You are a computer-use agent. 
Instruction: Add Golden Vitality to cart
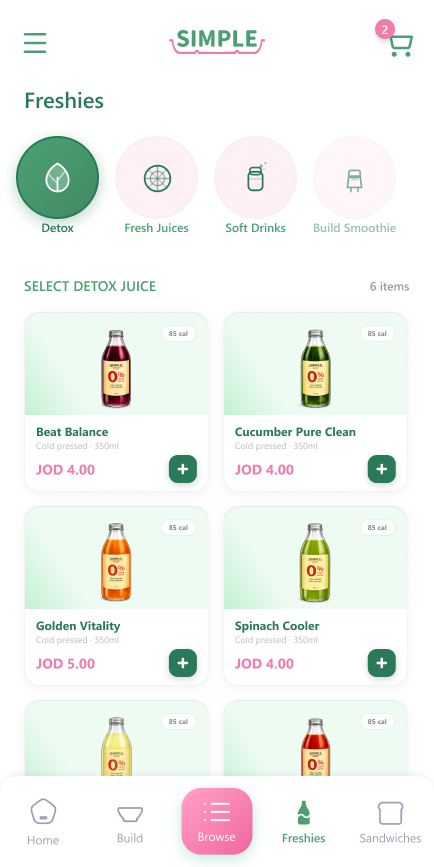coord(183,663)
